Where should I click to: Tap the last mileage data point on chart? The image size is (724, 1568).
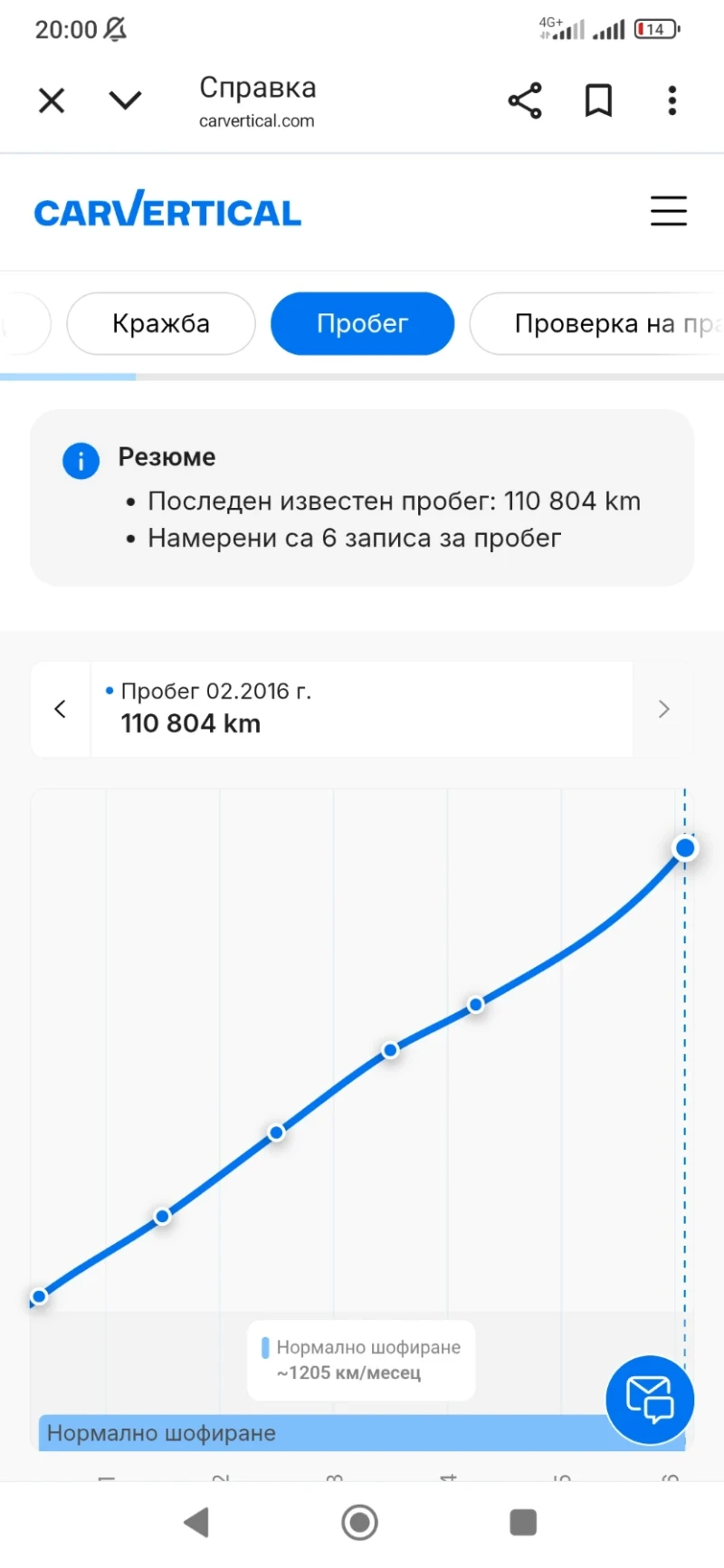pos(685,847)
